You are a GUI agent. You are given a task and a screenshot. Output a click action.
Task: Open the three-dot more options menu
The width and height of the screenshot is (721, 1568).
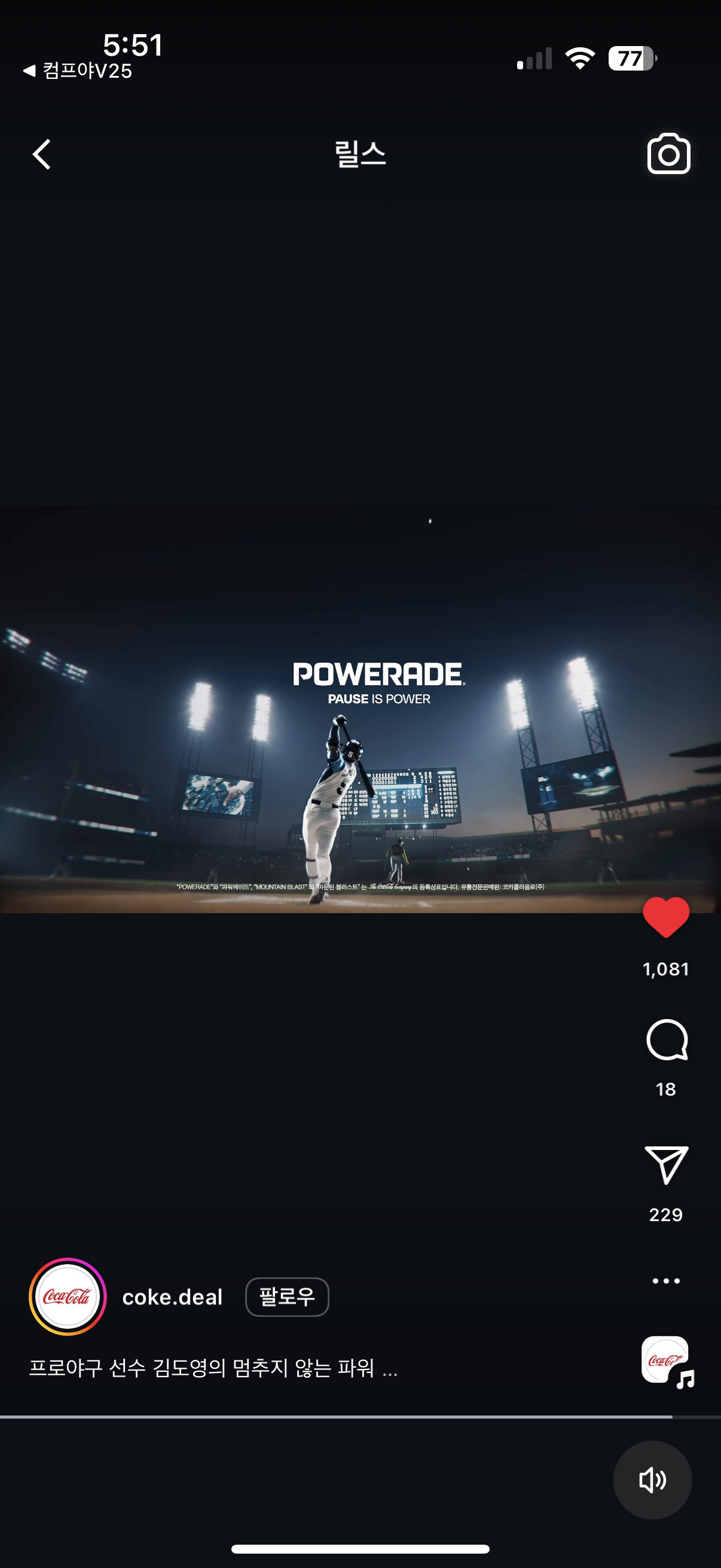[666, 1281]
